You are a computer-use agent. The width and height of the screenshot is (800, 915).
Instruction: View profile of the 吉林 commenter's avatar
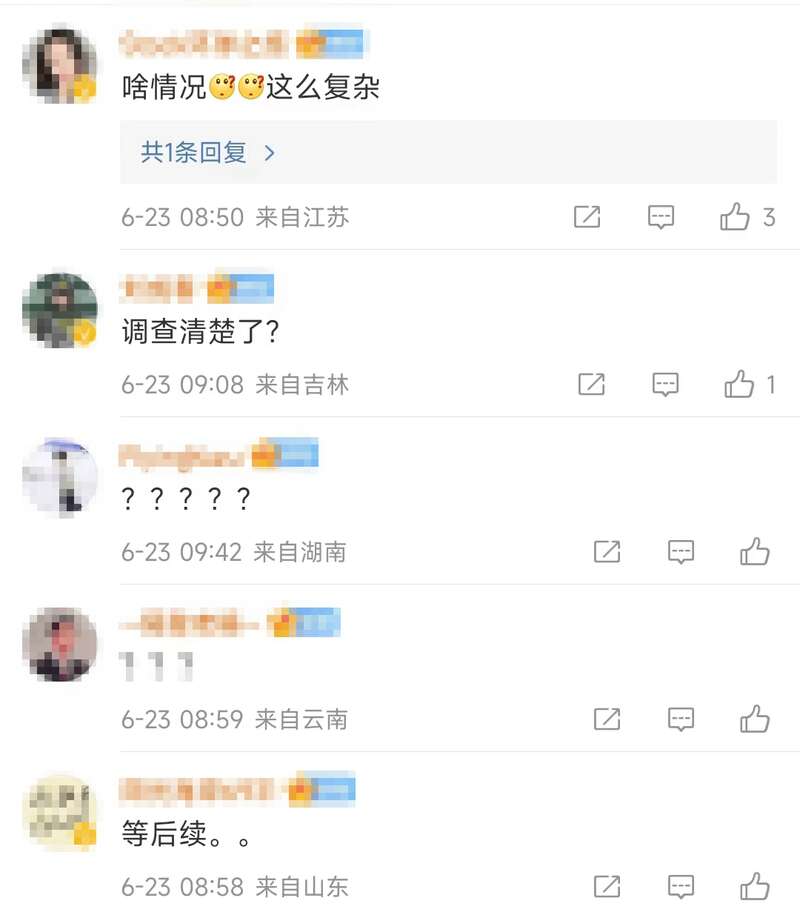click(60, 311)
